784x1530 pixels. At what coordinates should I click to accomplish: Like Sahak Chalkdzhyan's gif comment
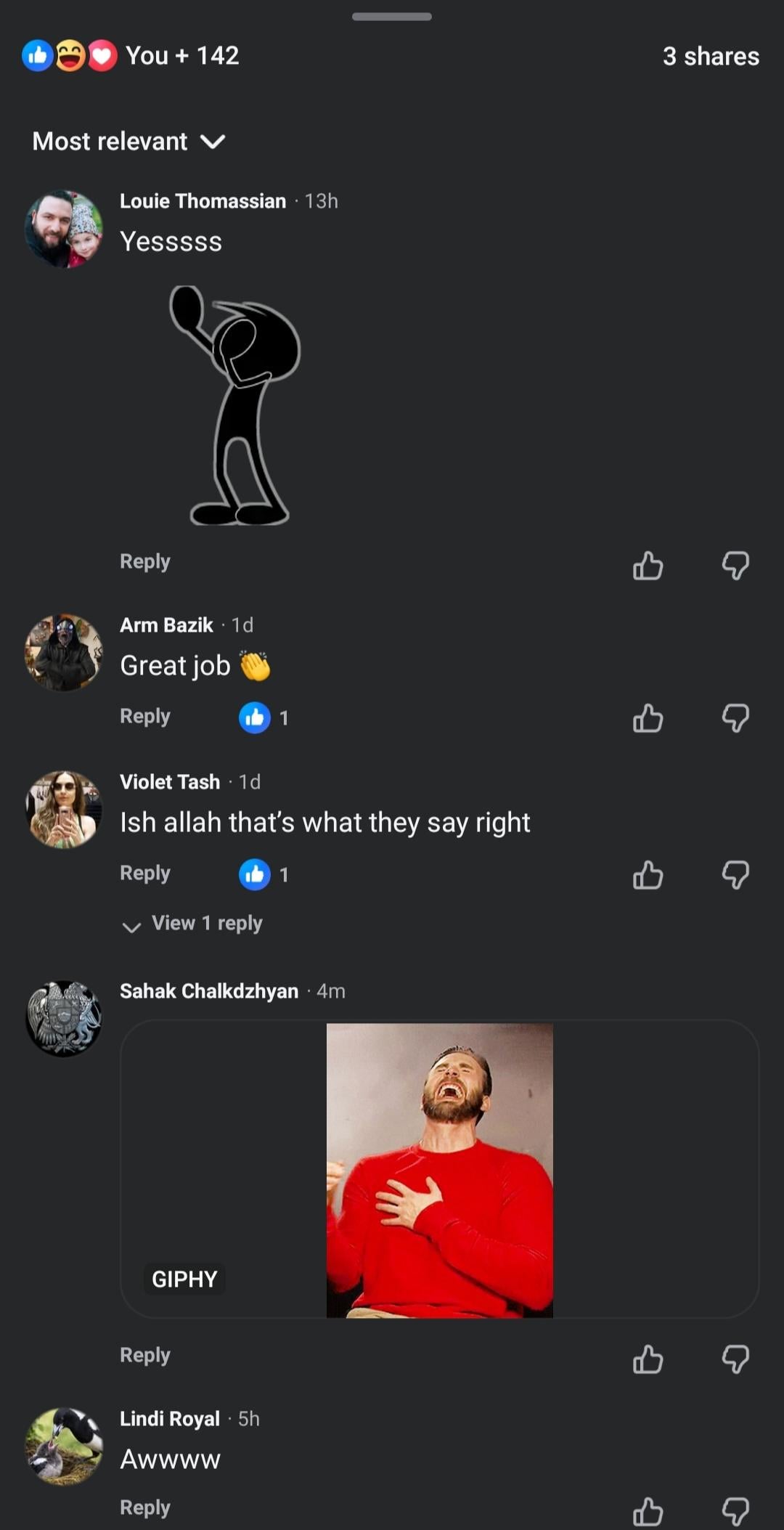[x=648, y=1359]
